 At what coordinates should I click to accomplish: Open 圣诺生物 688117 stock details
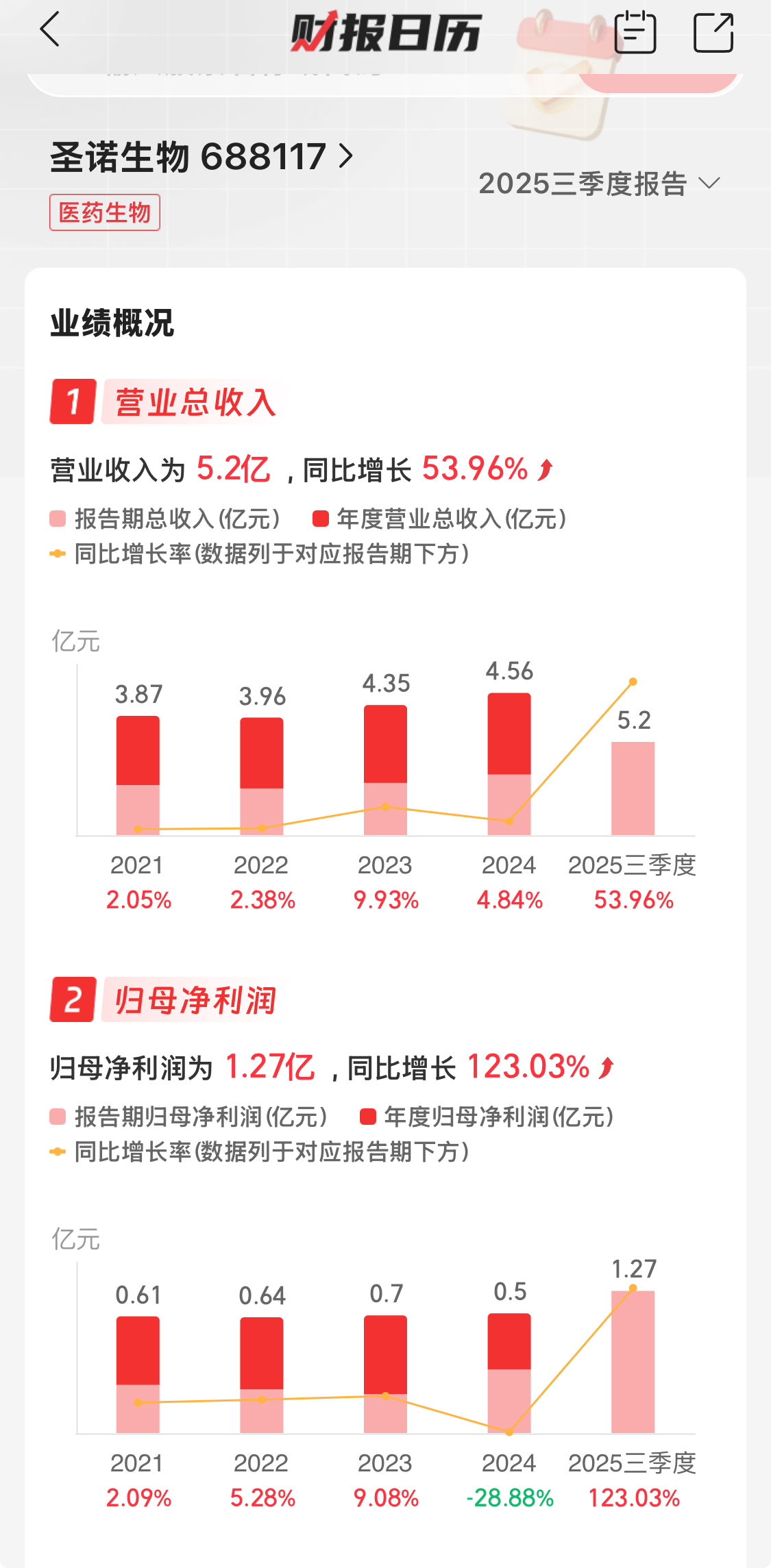coord(201,157)
